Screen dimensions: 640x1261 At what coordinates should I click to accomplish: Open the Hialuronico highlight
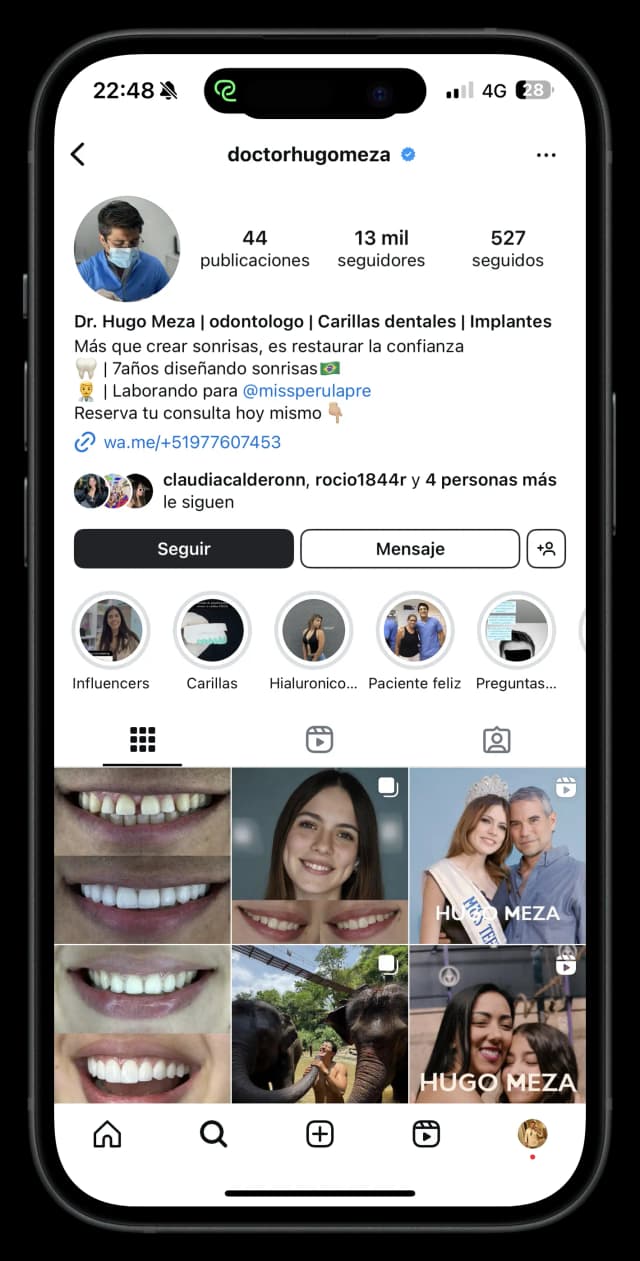313,631
